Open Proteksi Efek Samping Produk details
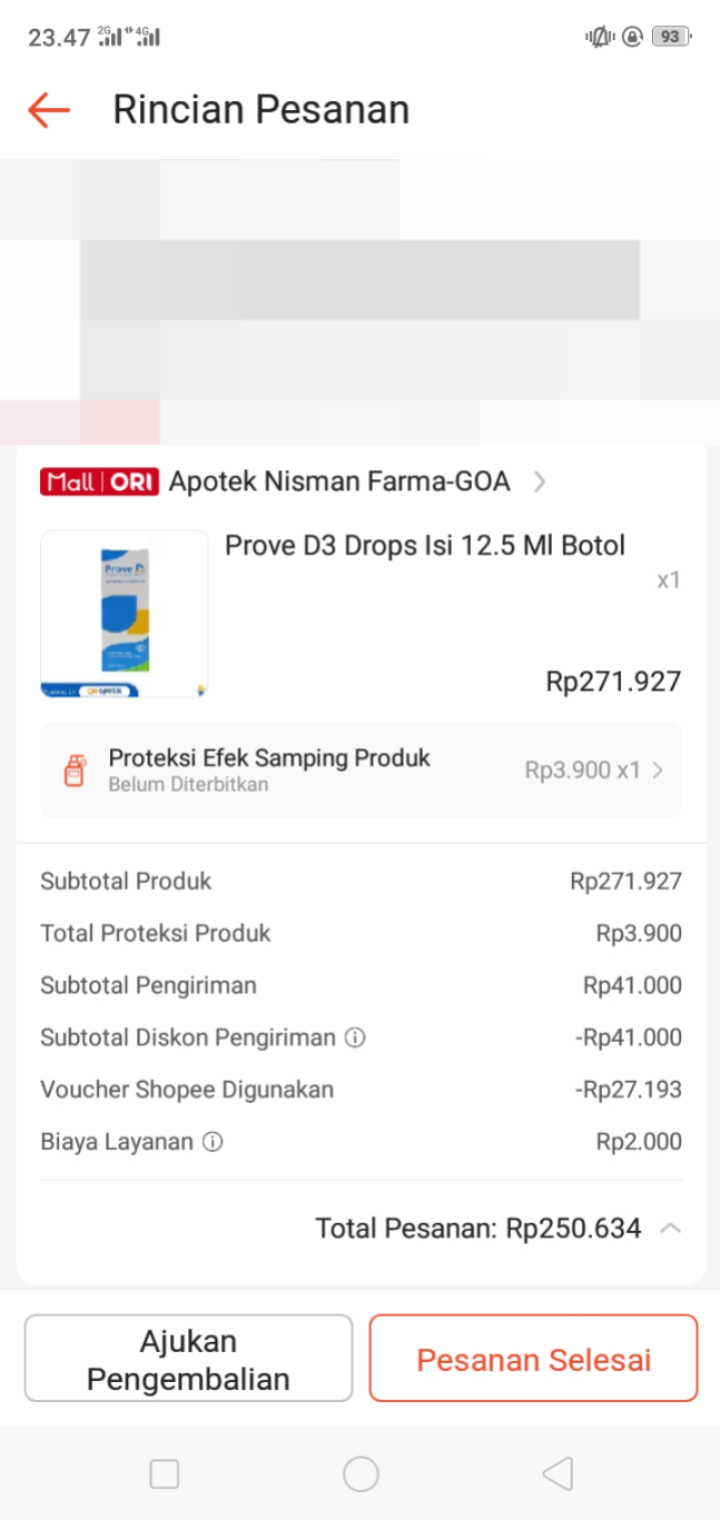 [x=360, y=770]
